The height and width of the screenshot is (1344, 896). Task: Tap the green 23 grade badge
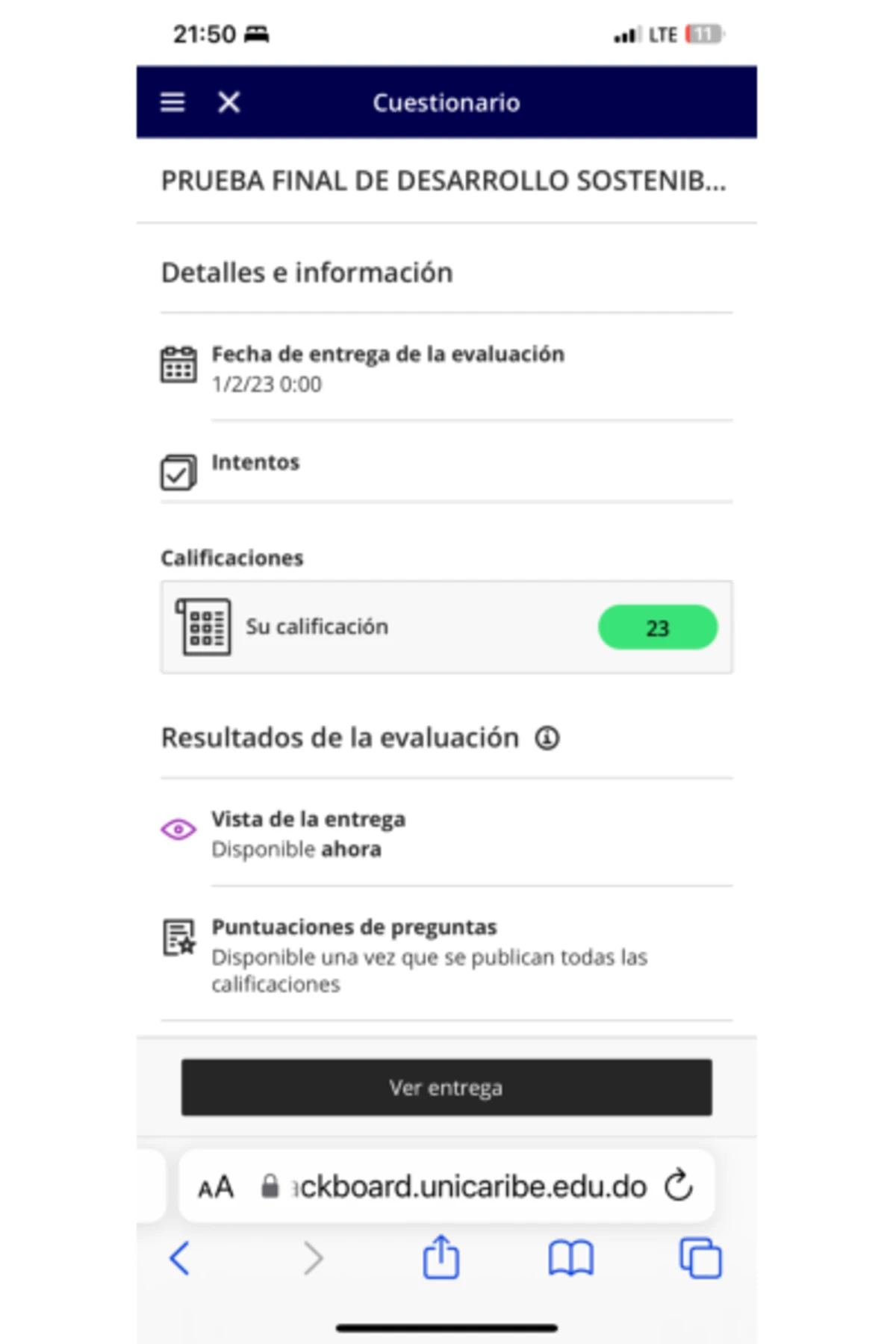click(x=657, y=627)
